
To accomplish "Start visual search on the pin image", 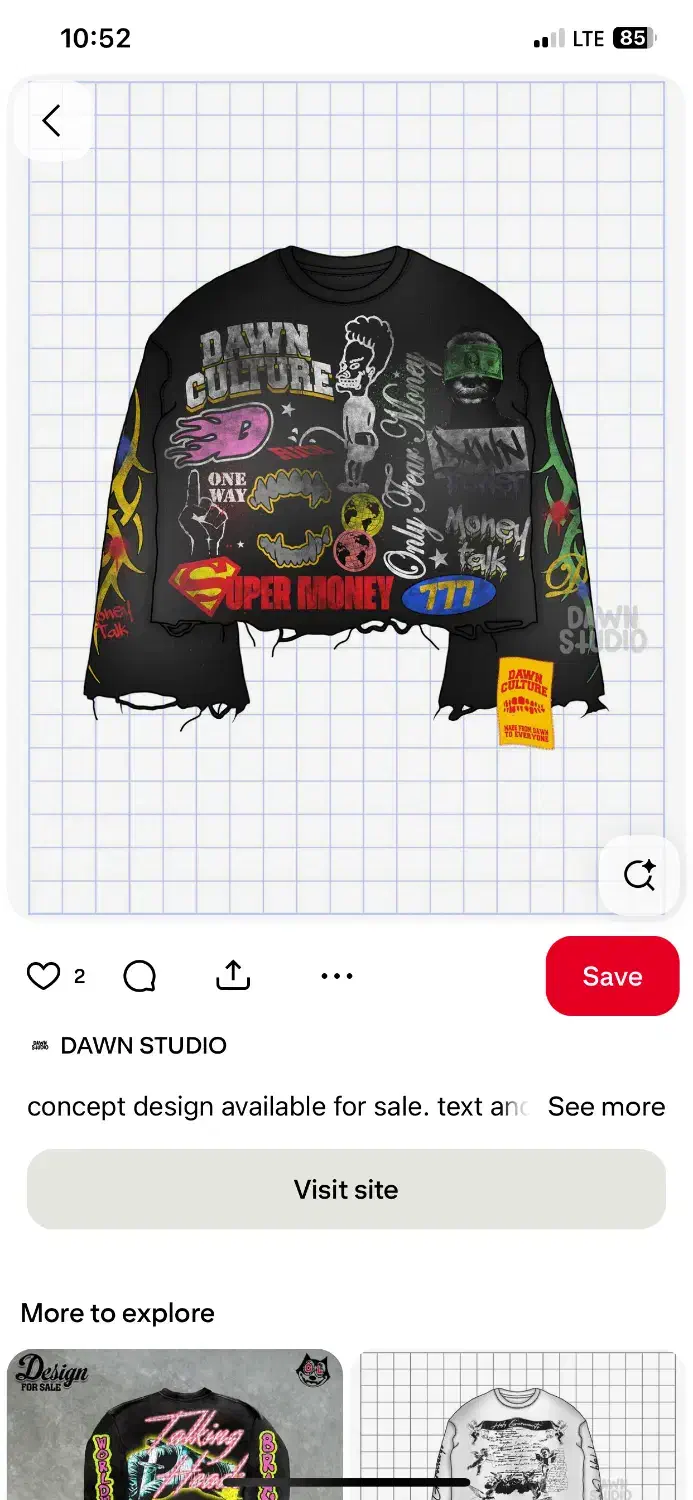I will point(639,875).
